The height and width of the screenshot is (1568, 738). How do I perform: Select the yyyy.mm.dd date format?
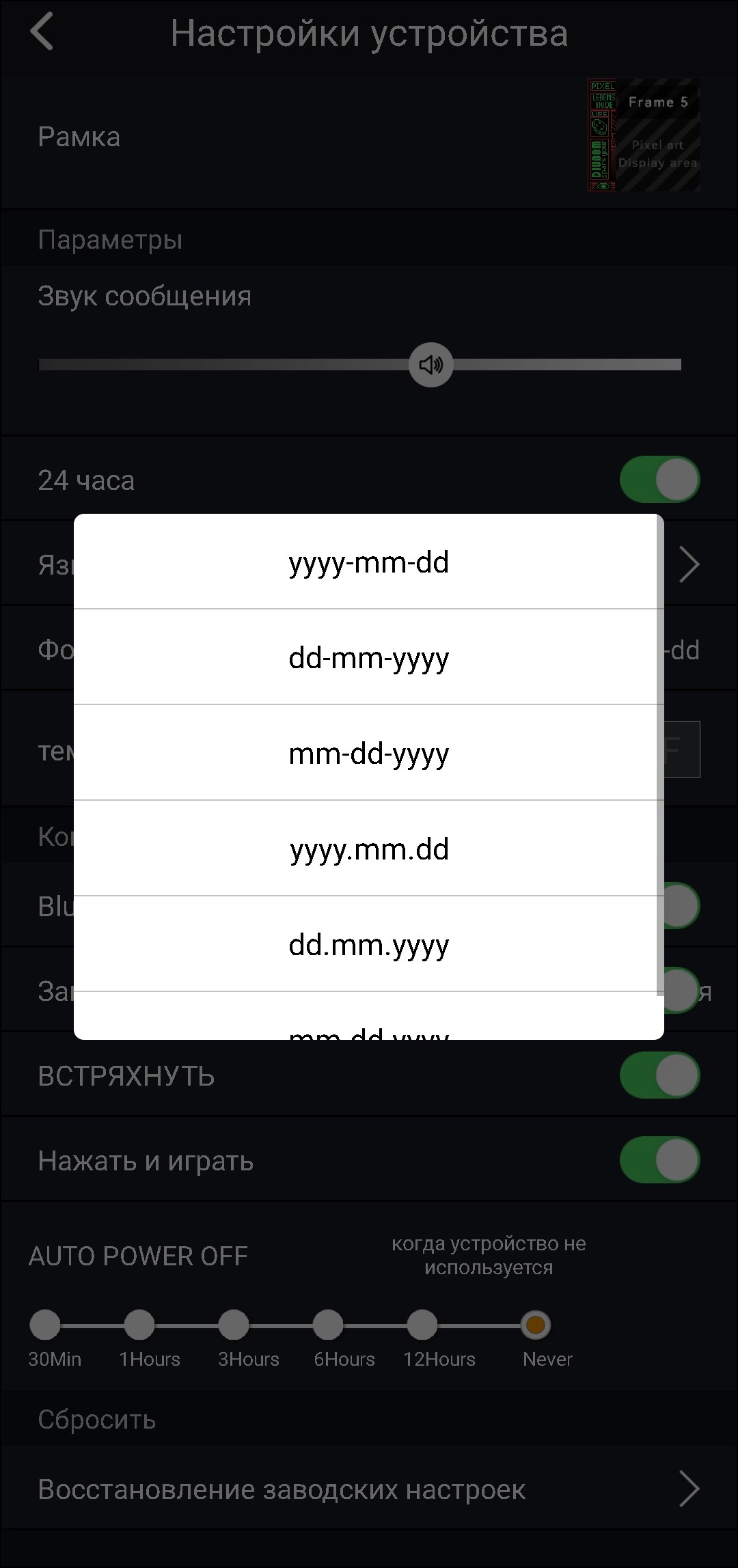tap(369, 849)
